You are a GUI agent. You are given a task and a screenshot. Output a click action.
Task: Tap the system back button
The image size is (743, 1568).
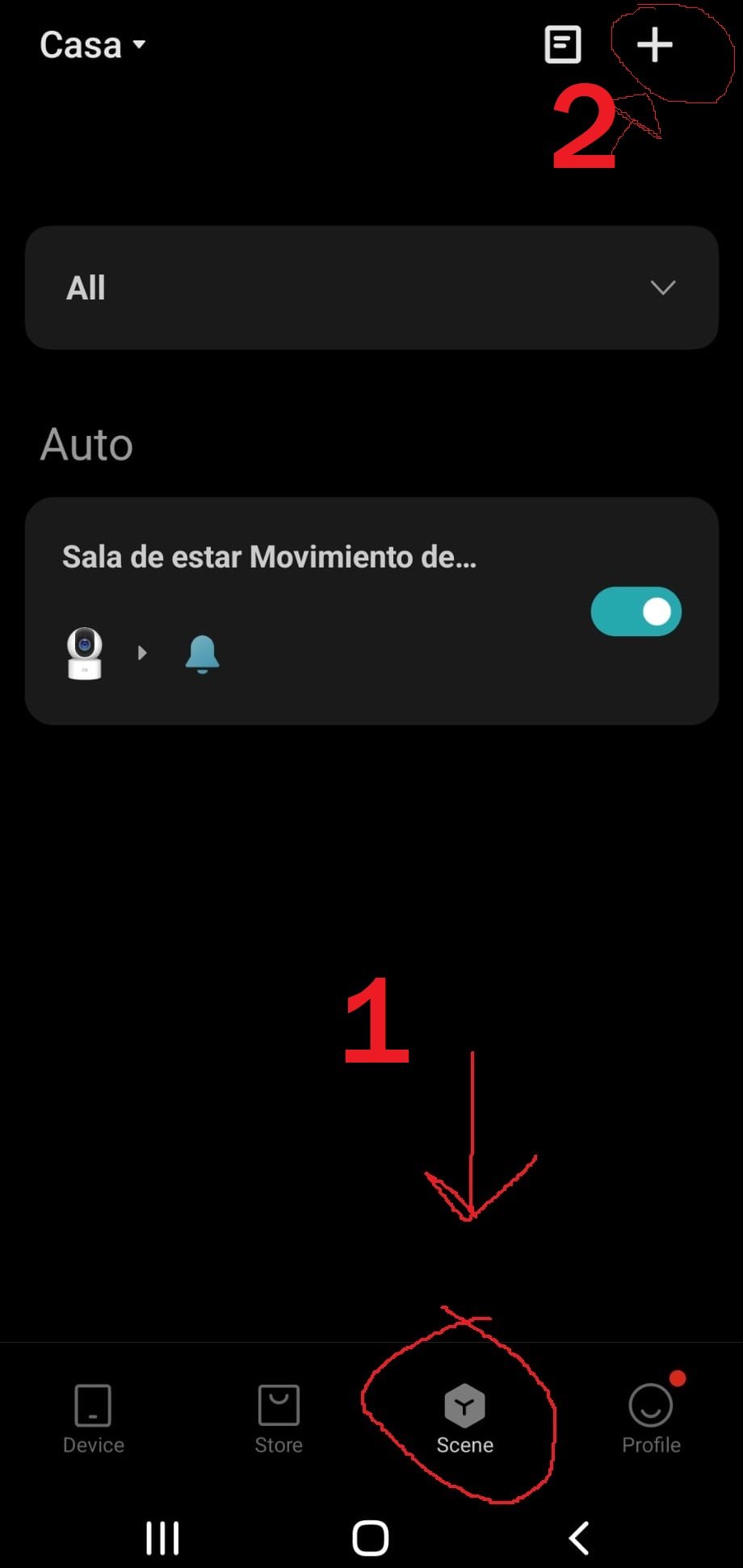tap(579, 1538)
